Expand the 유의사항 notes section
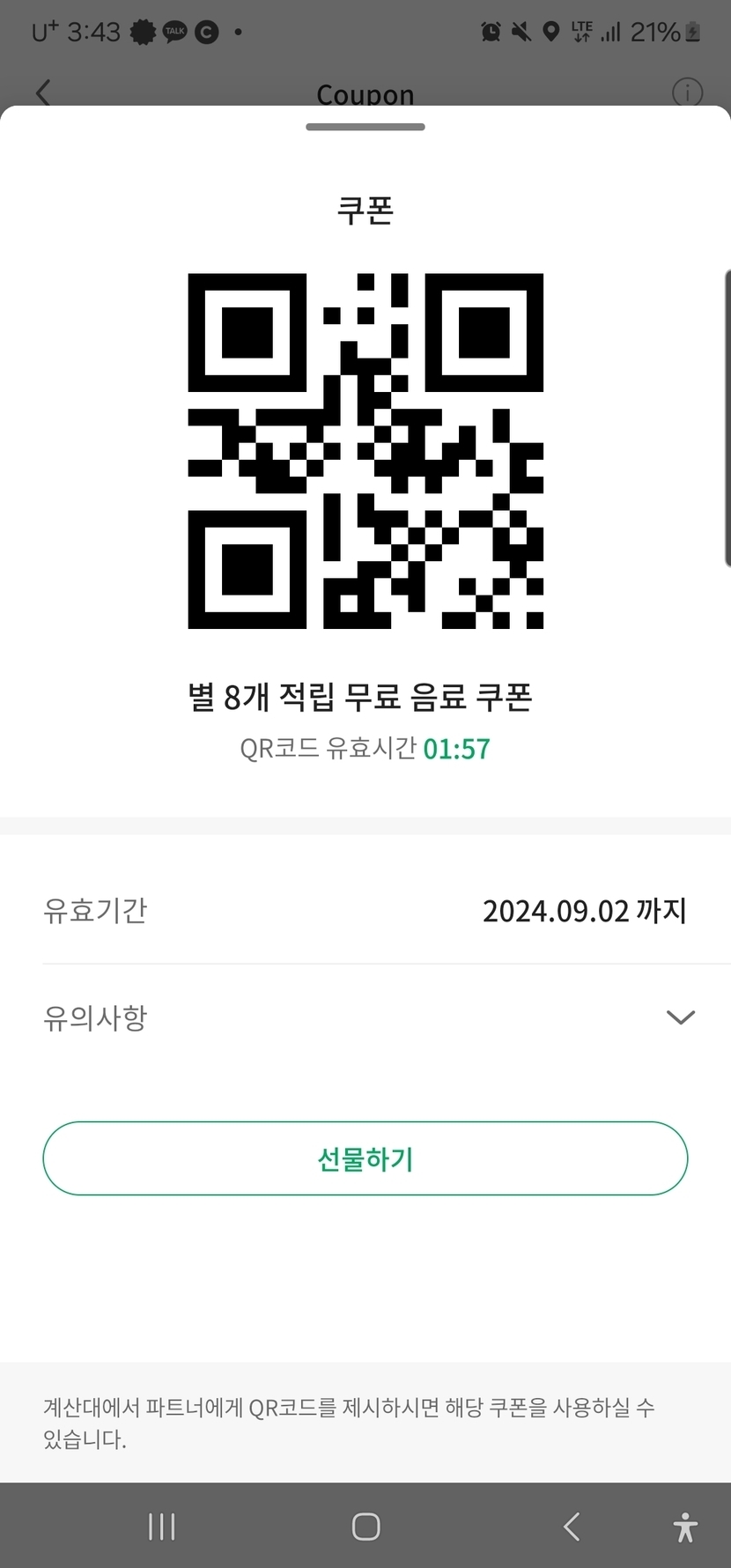The width and height of the screenshot is (731, 1568). pyautogui.click(x=680, y=1017)
